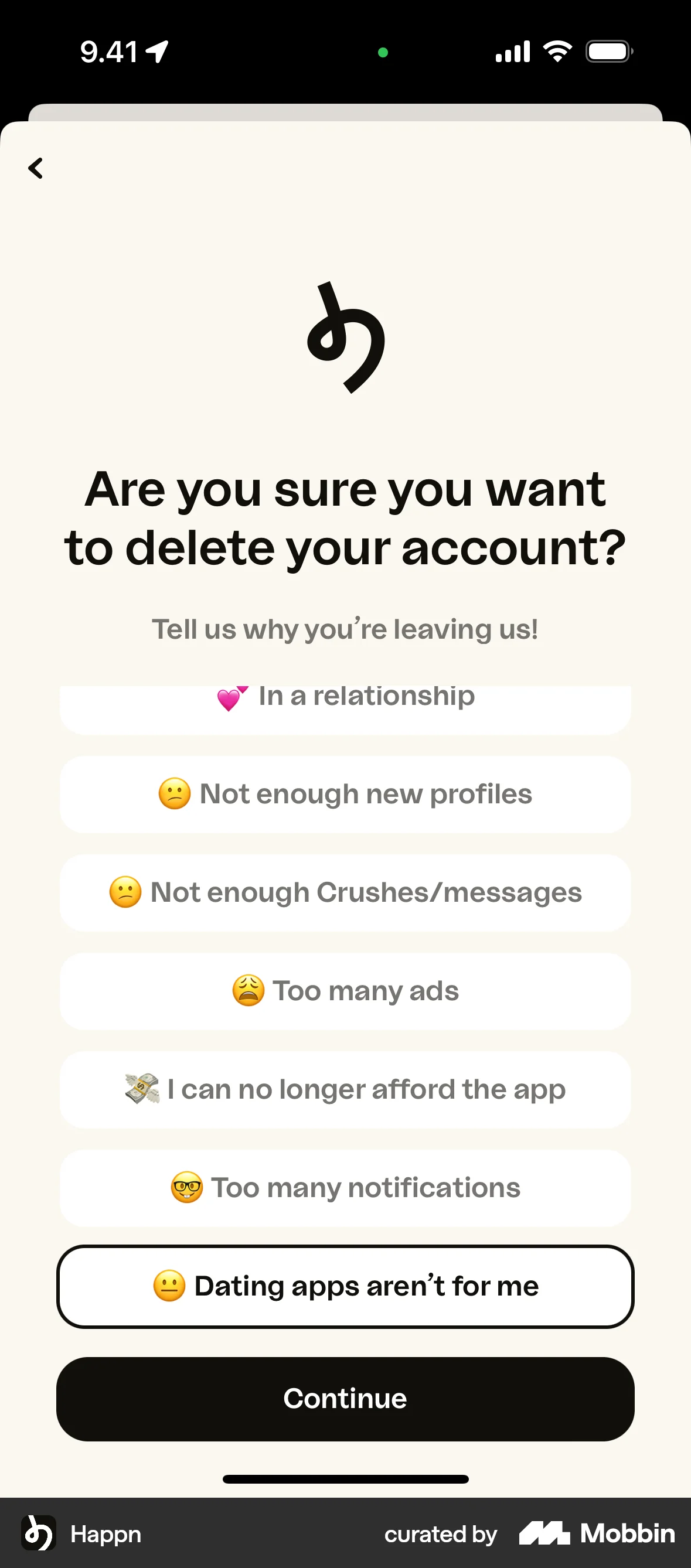Expand the Too many ads reason
Image resolution: width=691 pixels, height=1568 pixels.
coord(345,990)
